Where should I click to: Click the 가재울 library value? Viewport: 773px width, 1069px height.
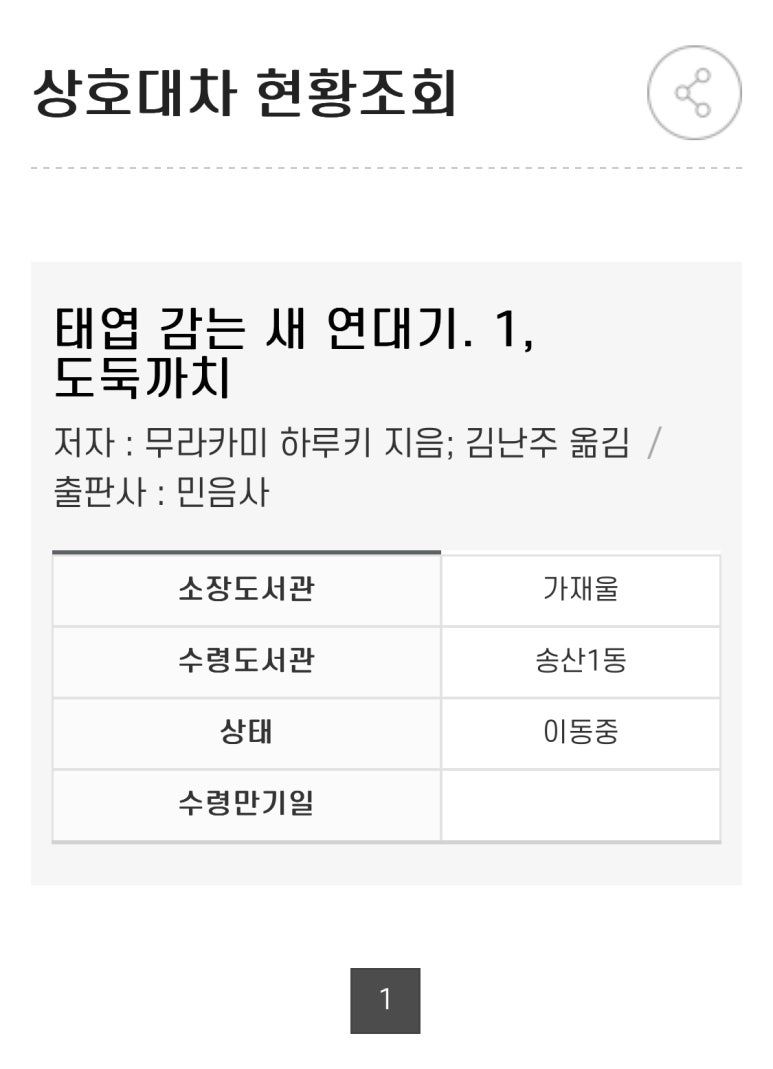[x=580, y=590]
